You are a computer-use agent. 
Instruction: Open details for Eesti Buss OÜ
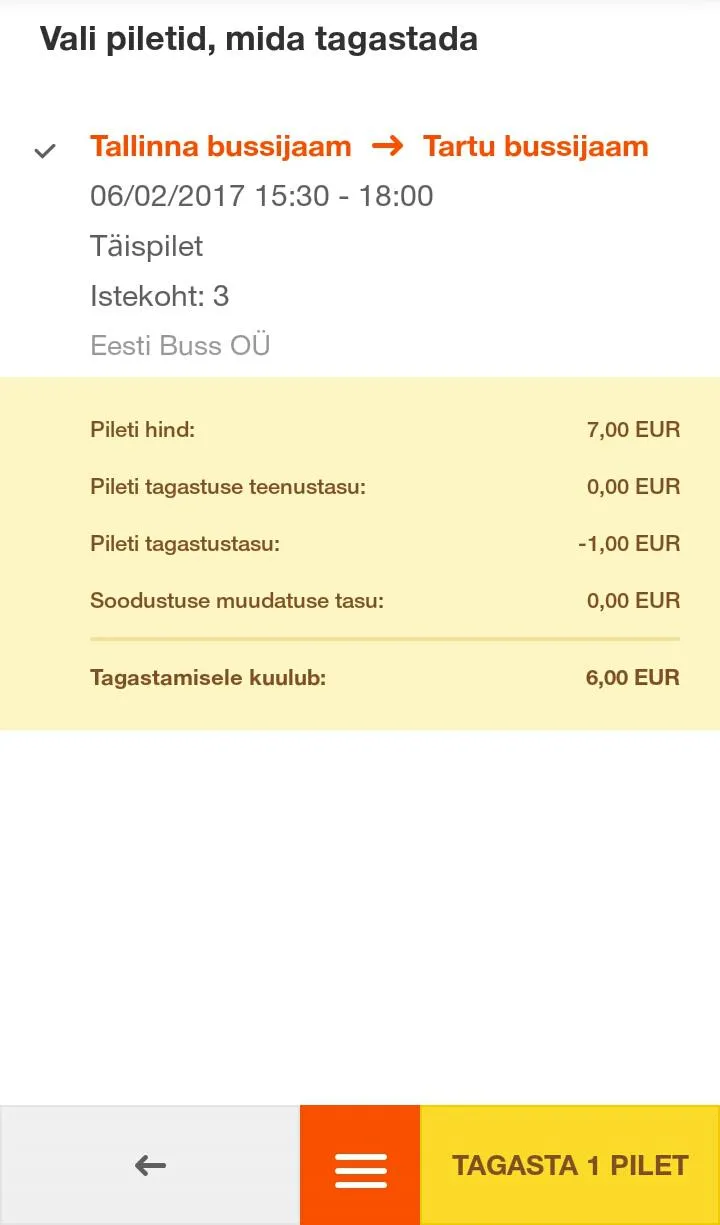[x=180, y=344]
